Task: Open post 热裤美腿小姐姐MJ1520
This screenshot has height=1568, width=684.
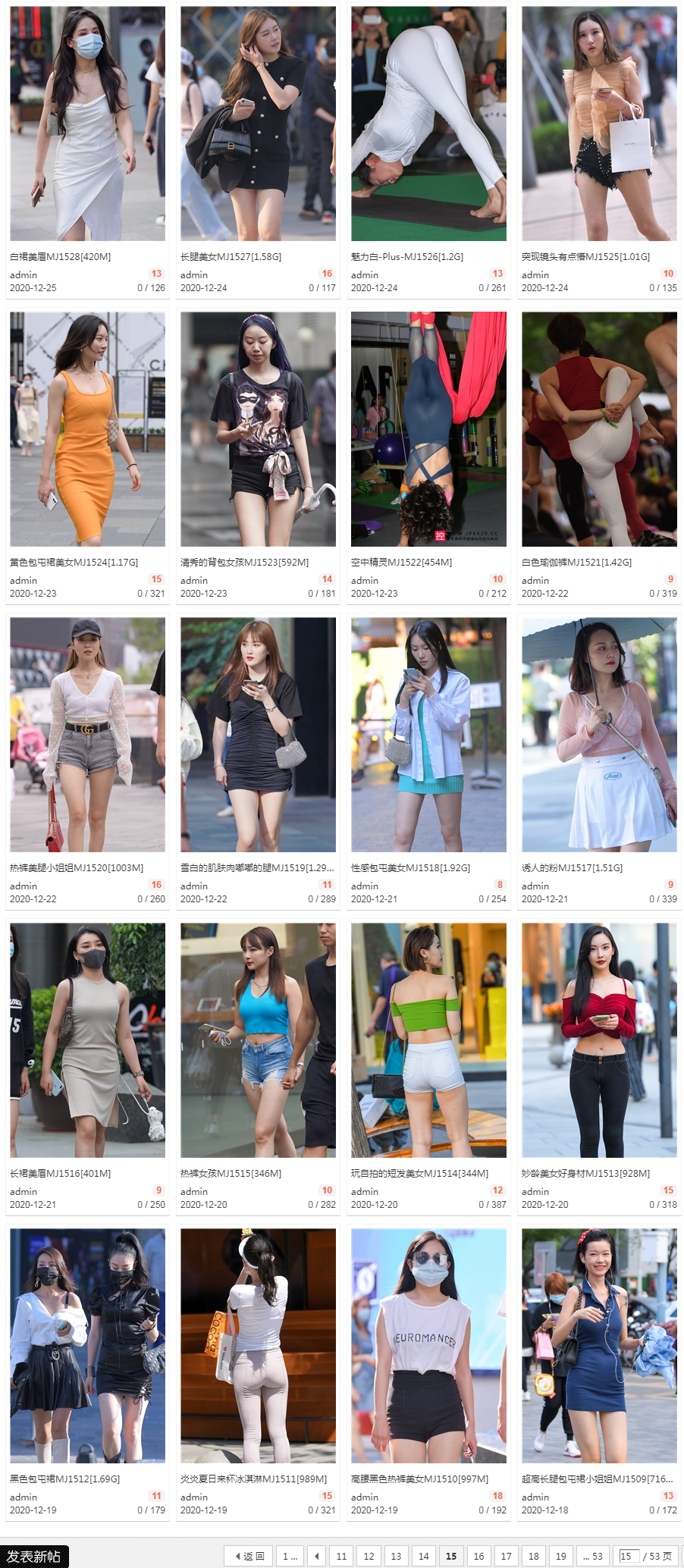Action: coord(77,868)
